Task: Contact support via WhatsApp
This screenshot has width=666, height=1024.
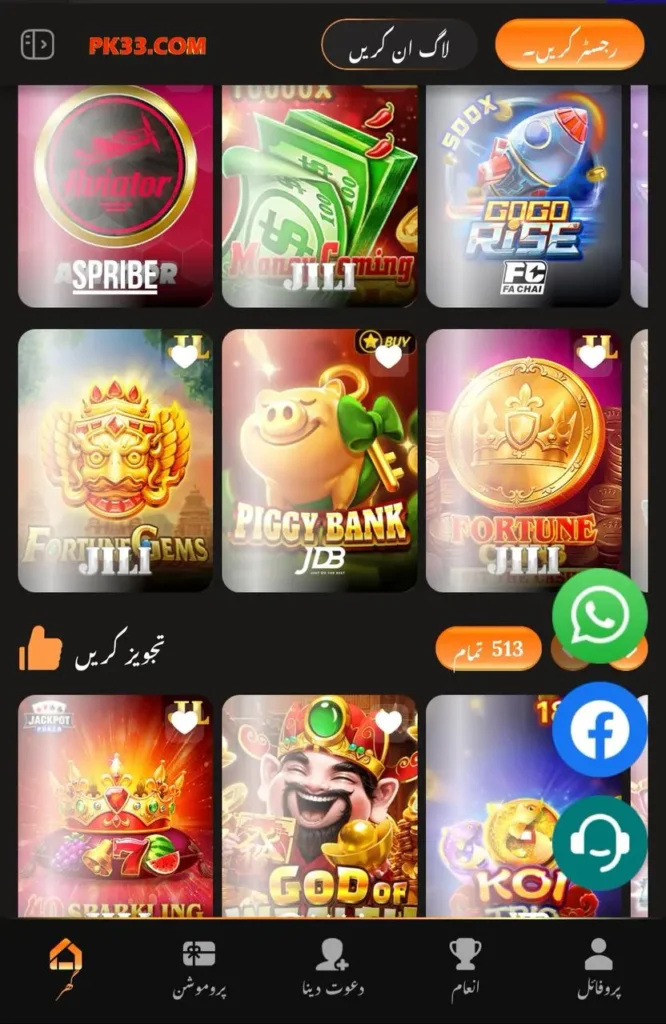Action: 600,616
